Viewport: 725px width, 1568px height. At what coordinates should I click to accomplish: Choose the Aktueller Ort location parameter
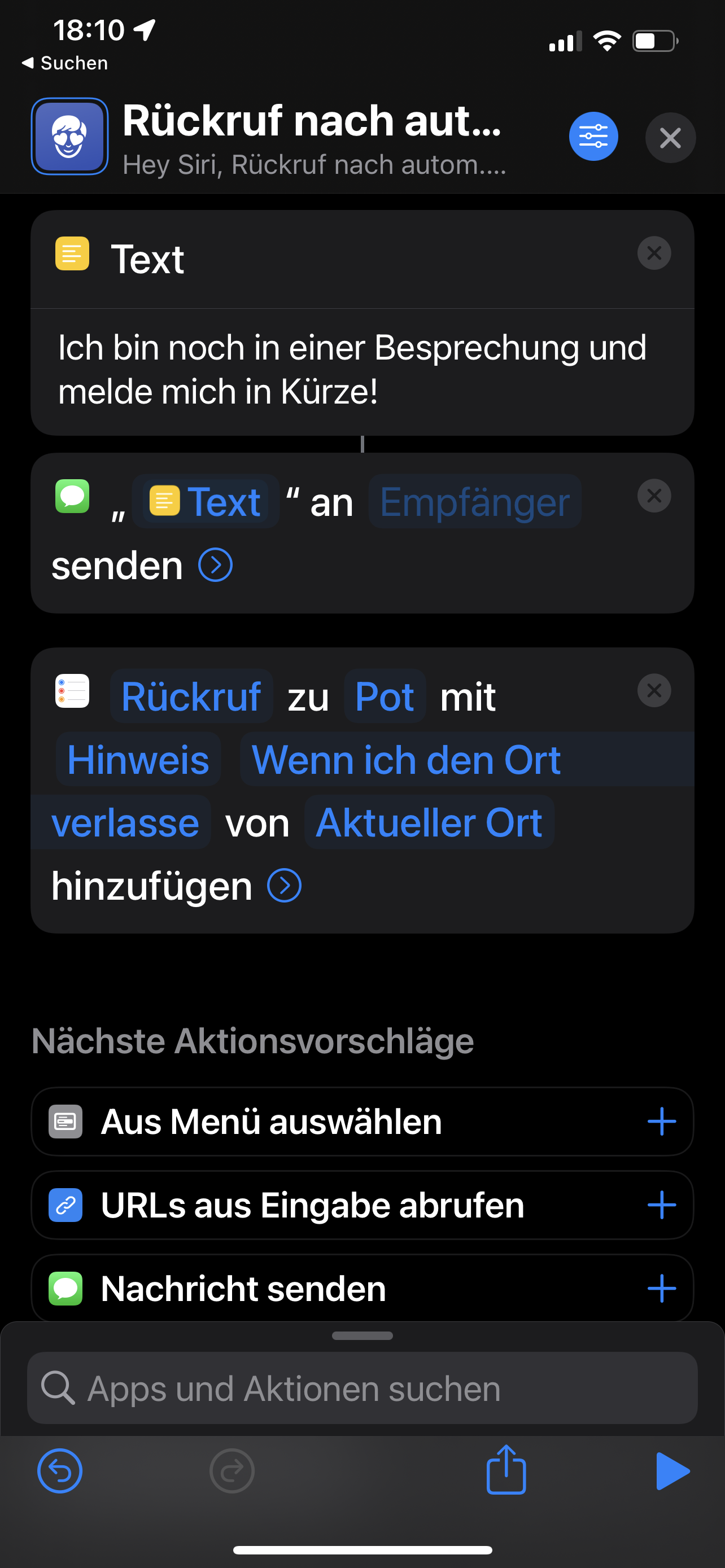tap(429, 823)
